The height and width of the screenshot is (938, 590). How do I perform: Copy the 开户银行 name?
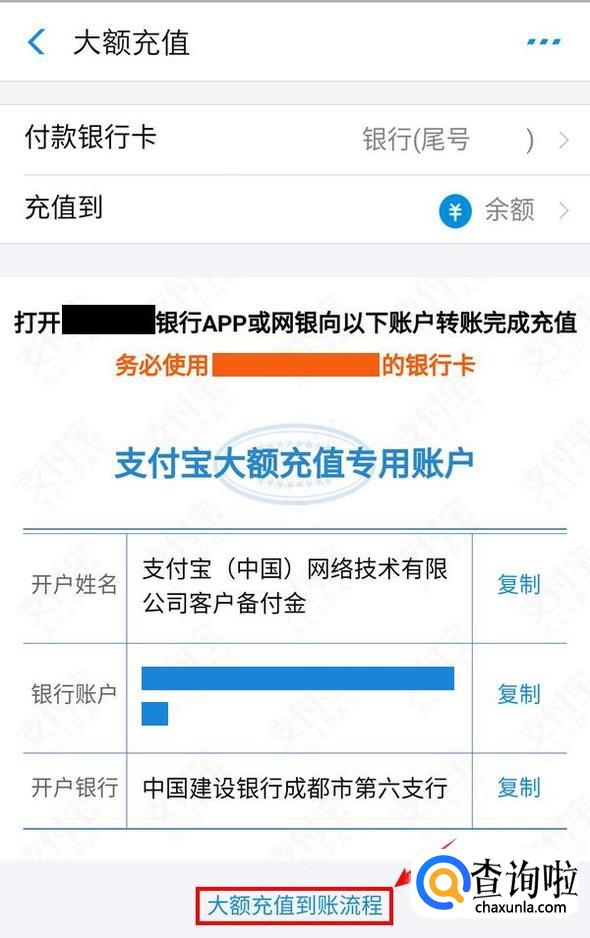tap(519, 788)
